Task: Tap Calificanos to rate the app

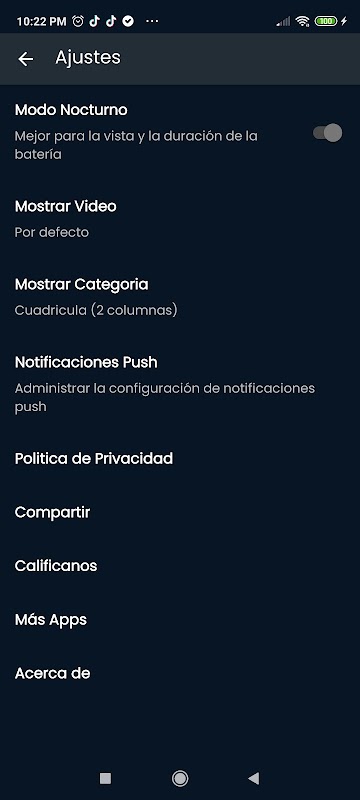Action: (x=180, y=566)
